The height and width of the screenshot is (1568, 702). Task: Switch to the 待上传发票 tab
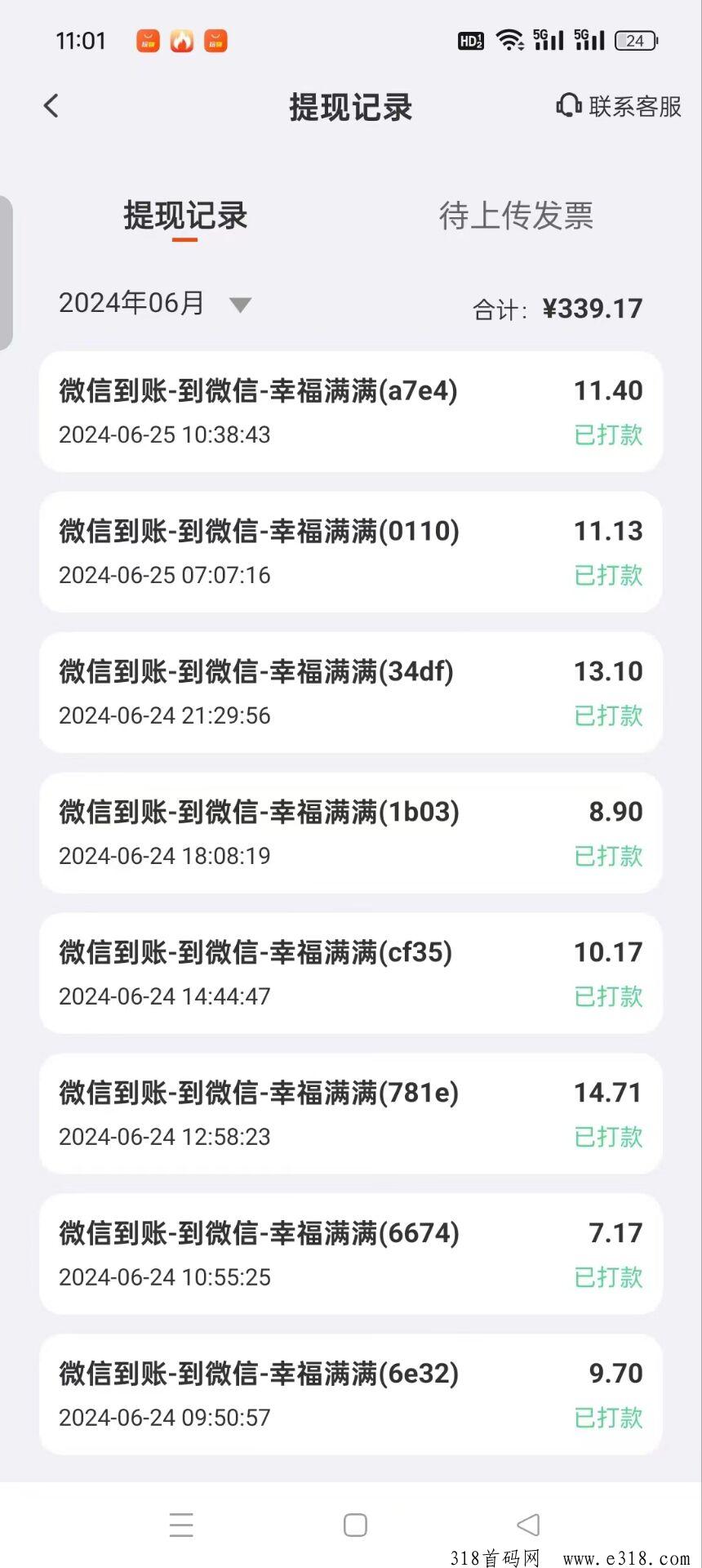(x=516, y=216)
